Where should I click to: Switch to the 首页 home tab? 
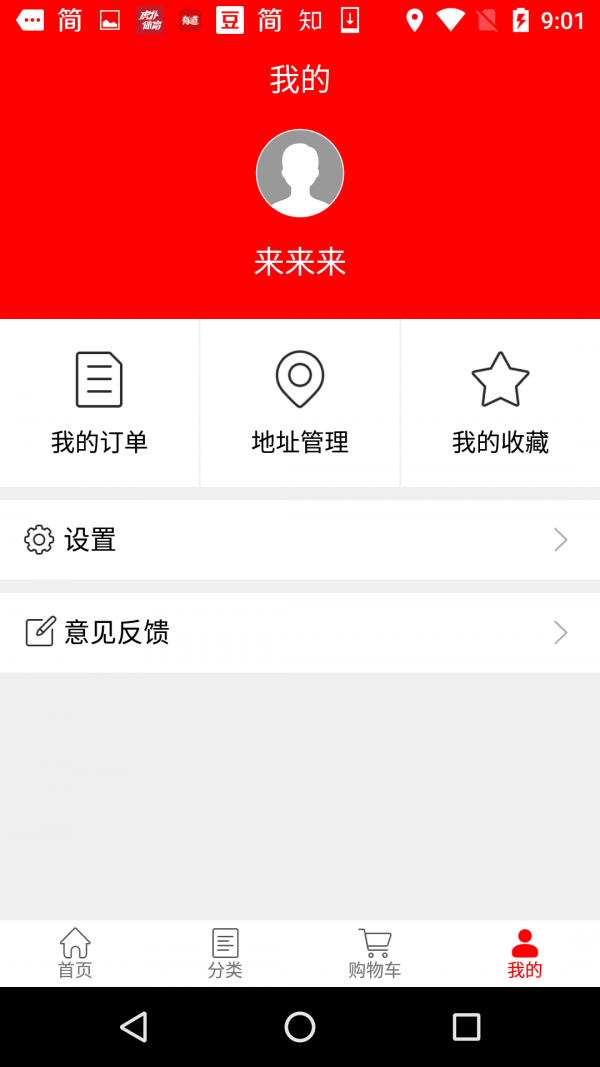tap(75, 953)
